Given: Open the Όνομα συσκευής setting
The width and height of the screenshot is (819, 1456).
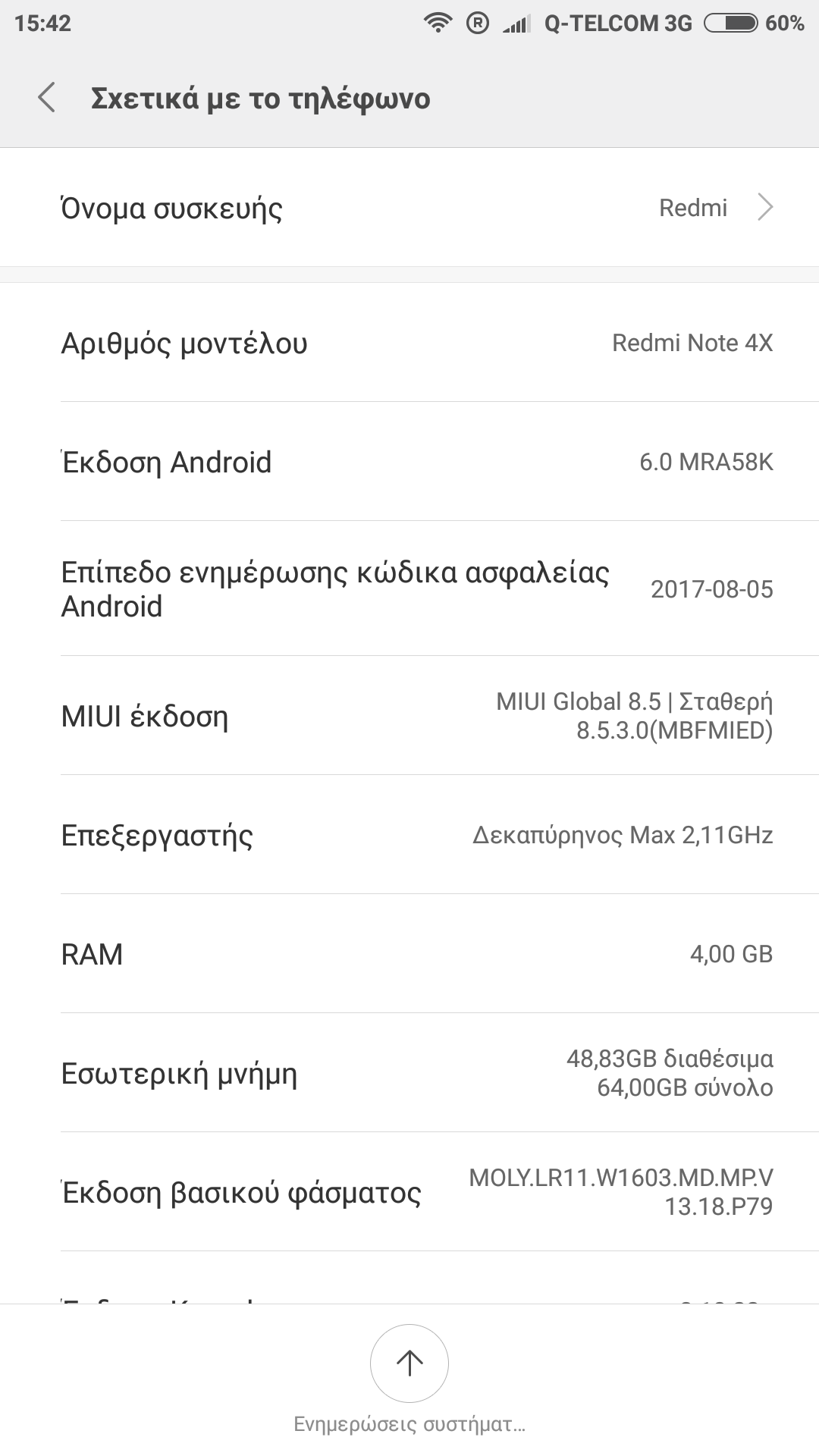Looking at the screenshot, I should pyautogui.click(x=409, y=208).
